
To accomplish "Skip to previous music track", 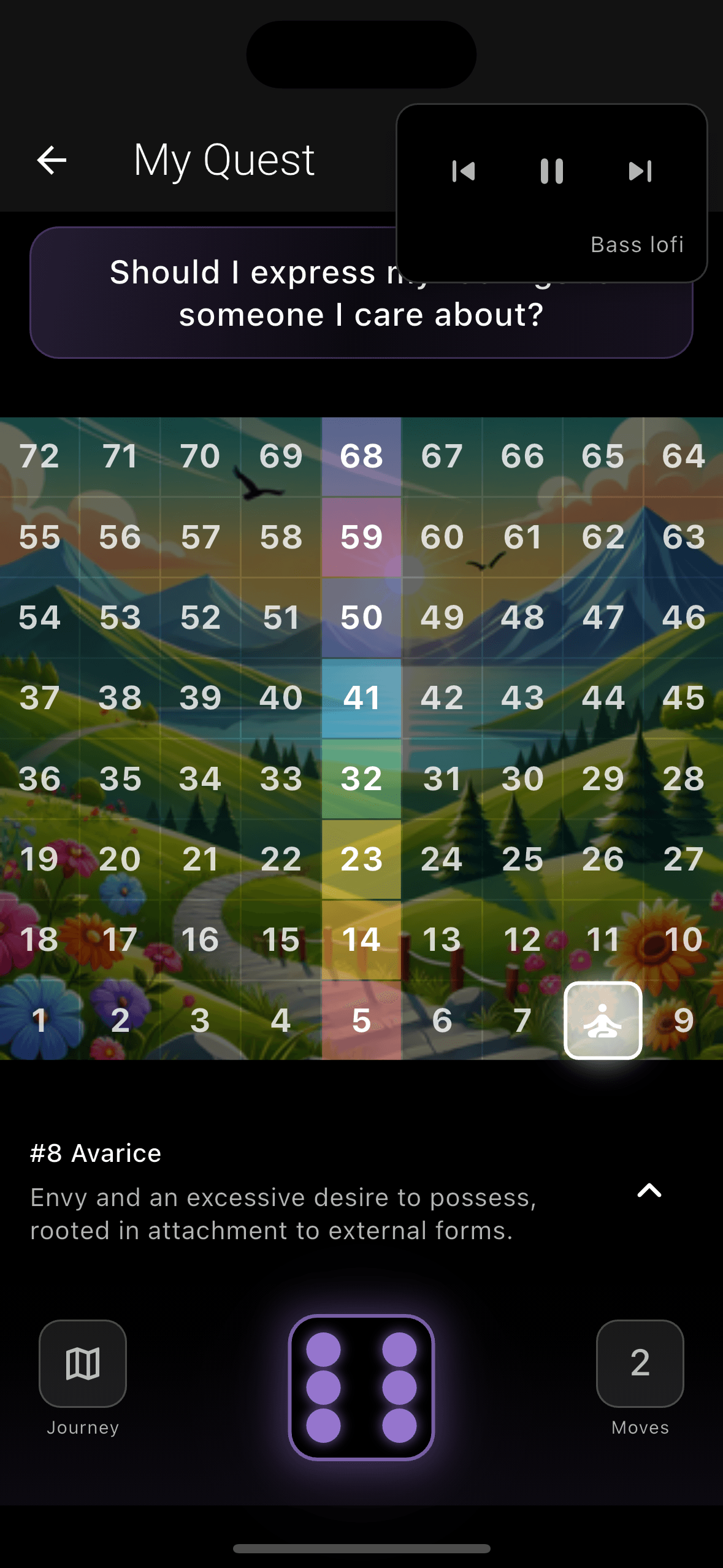I will pyautogui.click(x=464, y=171).
